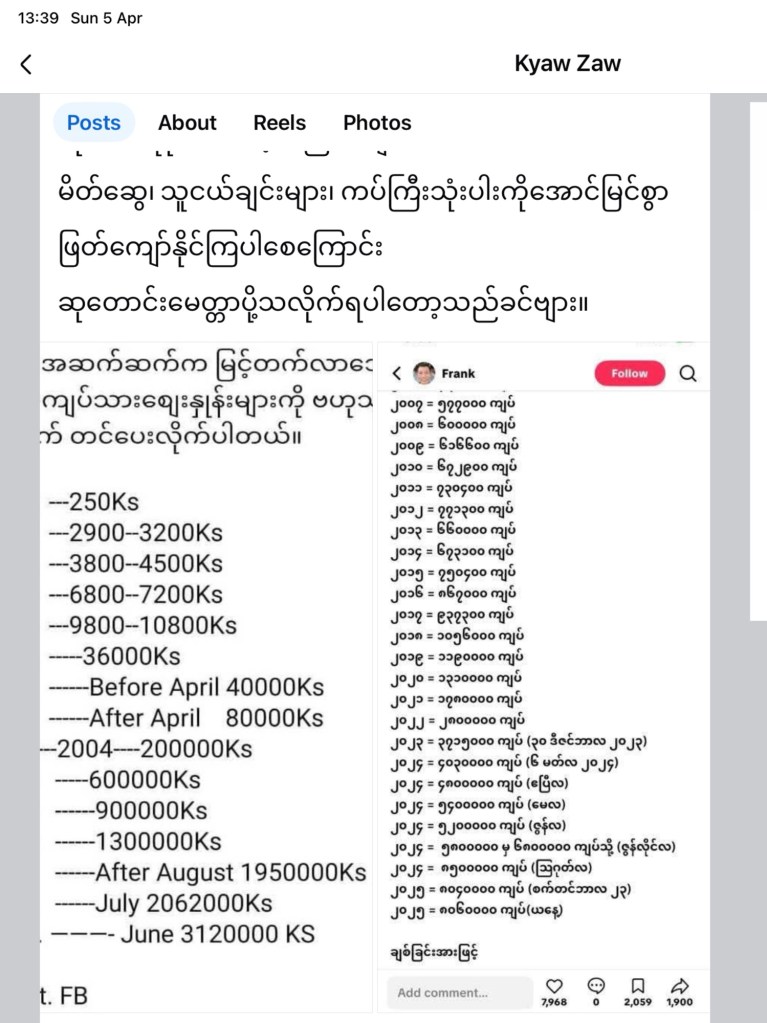Open the Reels tab
767x1023 pixels.
point(280,123)
